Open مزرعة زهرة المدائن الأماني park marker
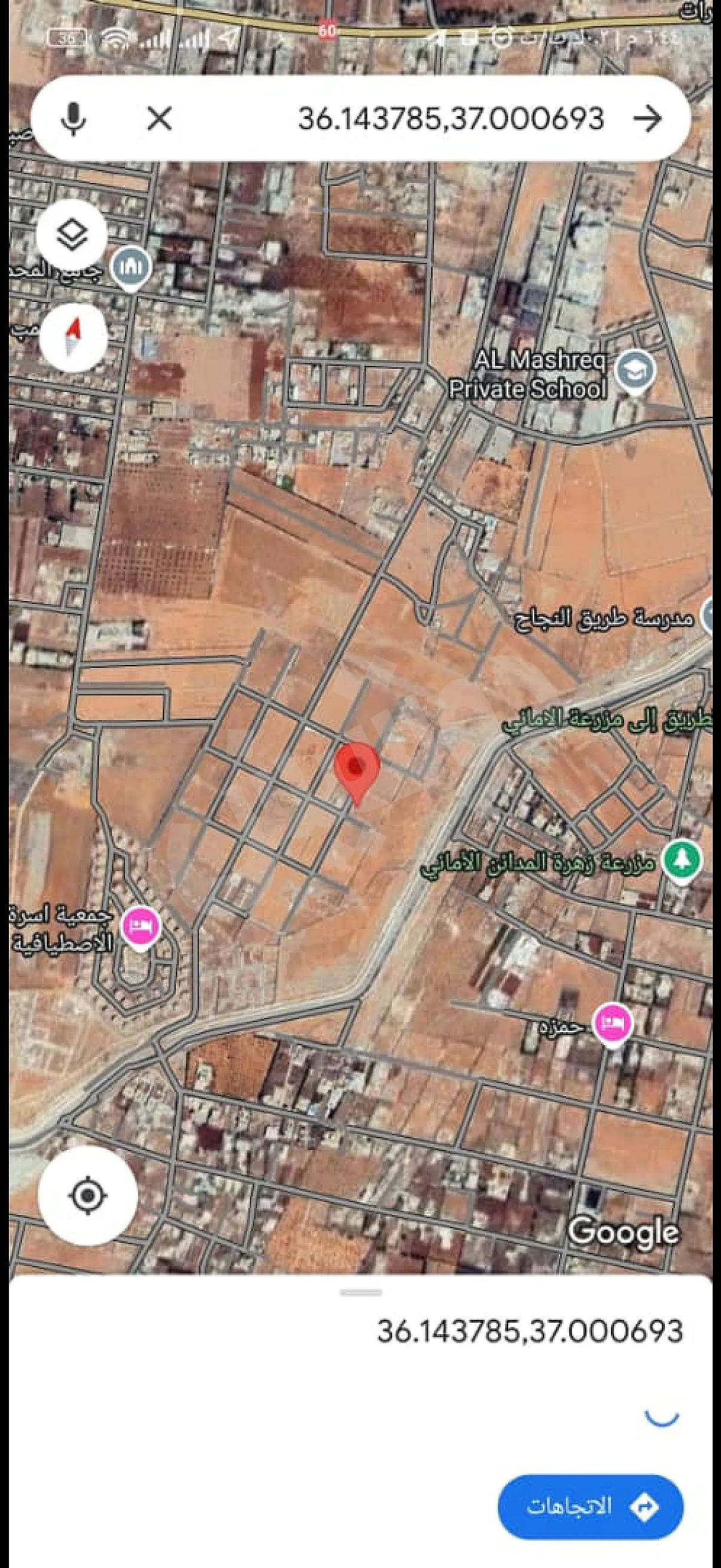This screenshot has height=1568, width=721. 682,861
